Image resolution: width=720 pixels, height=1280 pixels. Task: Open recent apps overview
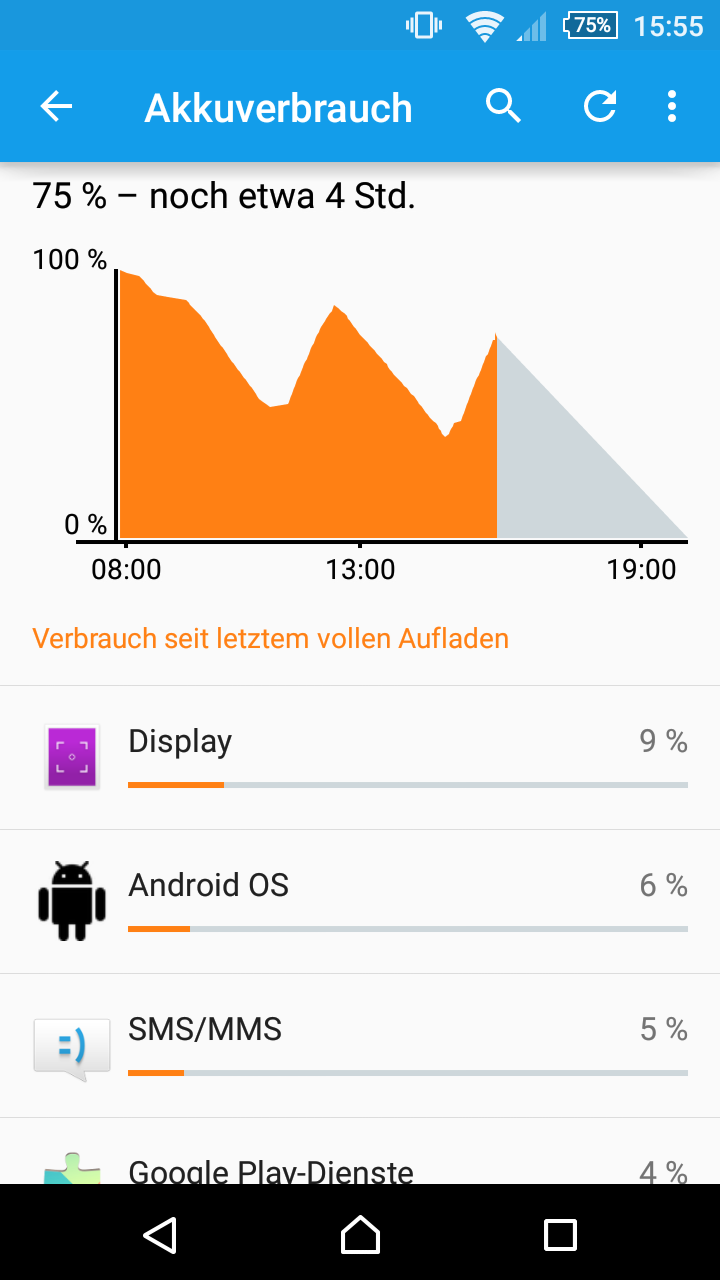[560, 1234]
